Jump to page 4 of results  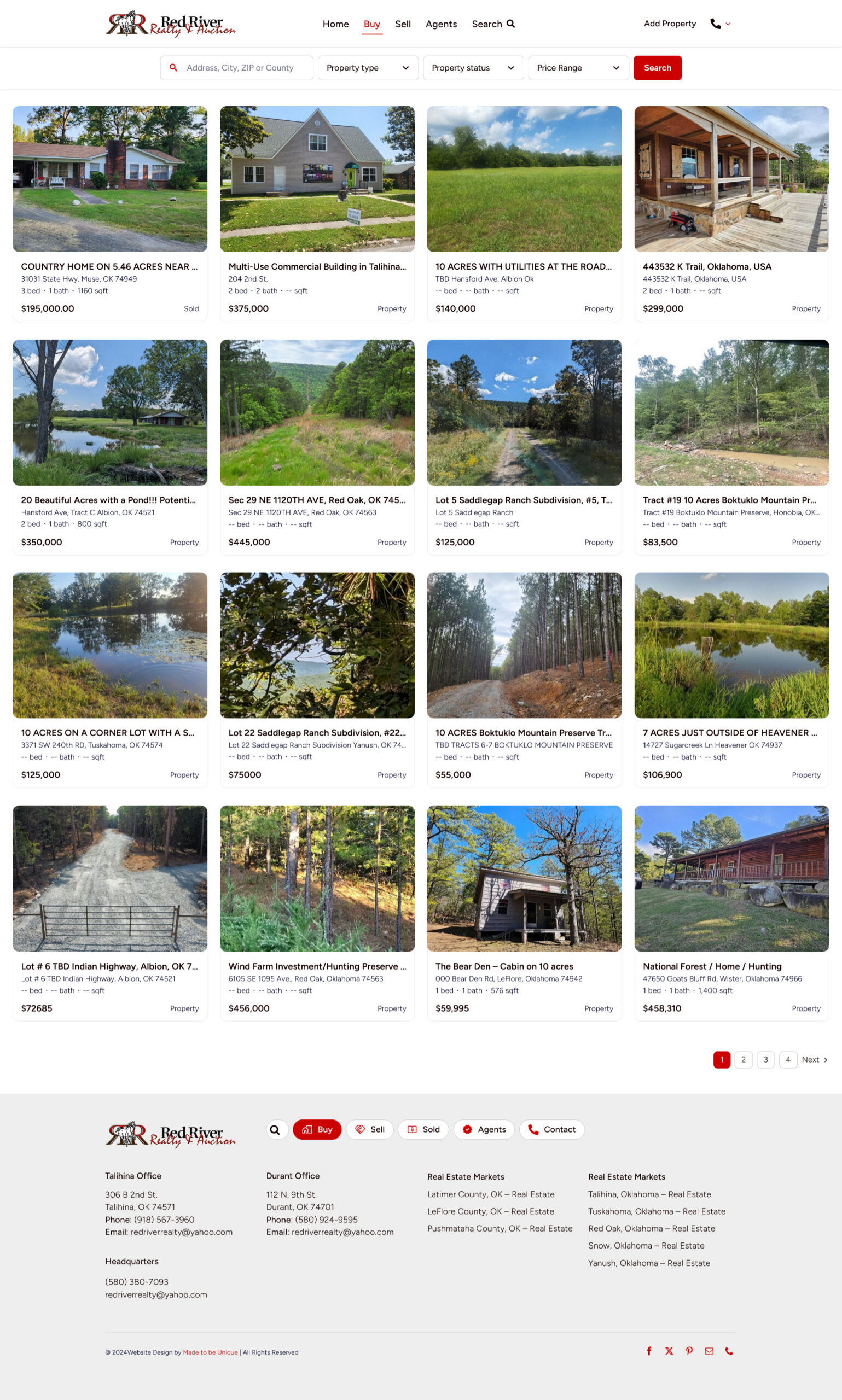[787, 1060]
